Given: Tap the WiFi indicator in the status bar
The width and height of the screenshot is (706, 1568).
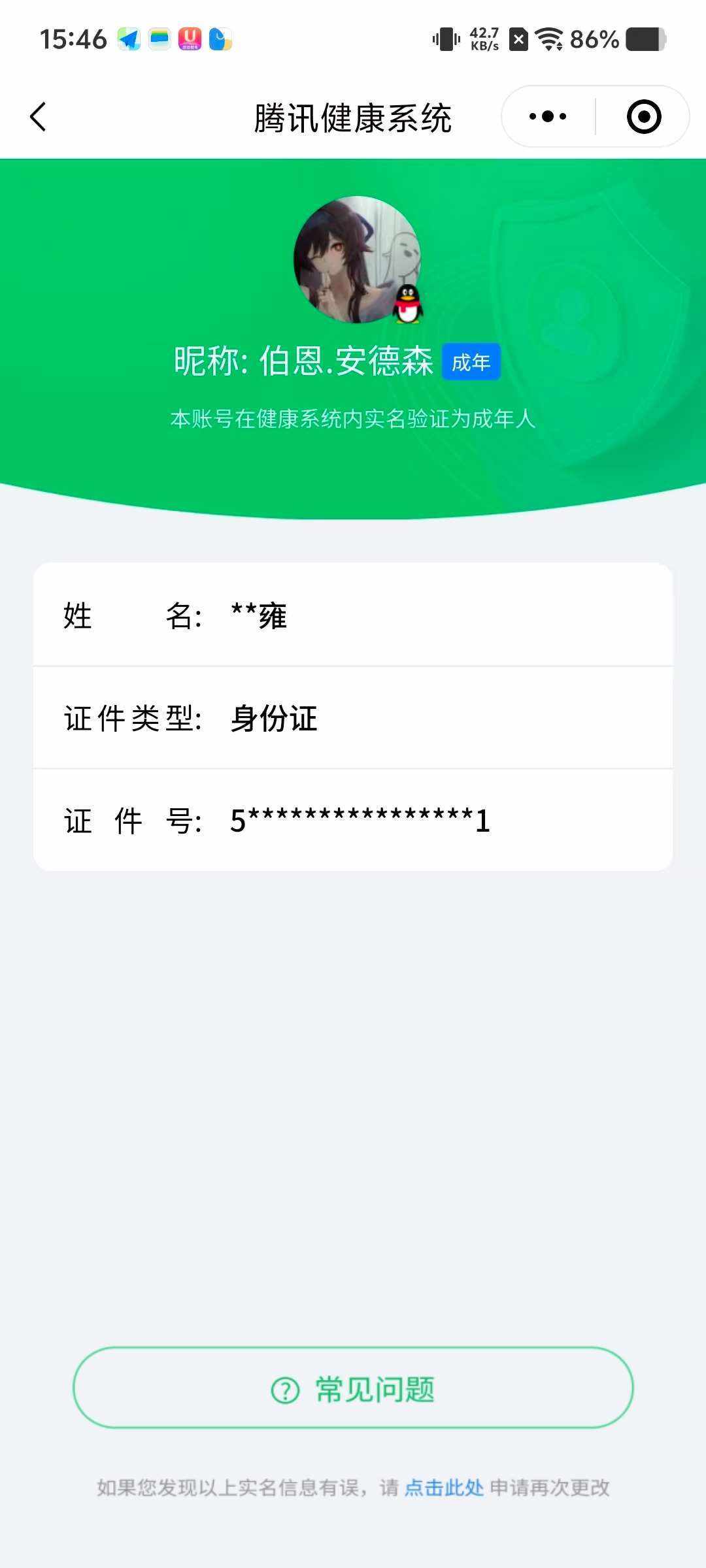Looking at the screenshot, I should click(x=549, y=39).
